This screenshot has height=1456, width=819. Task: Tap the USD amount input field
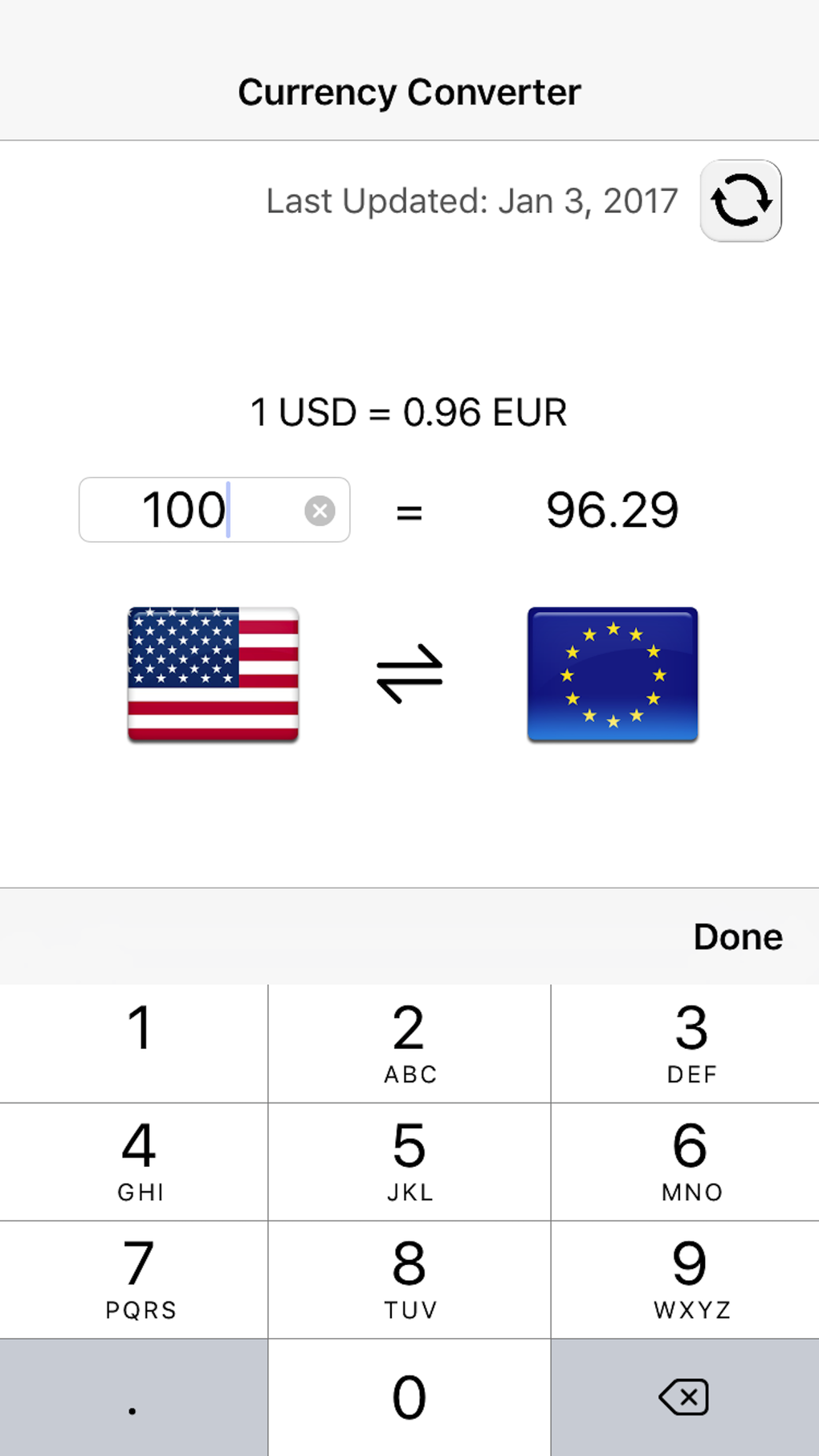point(214,510)
